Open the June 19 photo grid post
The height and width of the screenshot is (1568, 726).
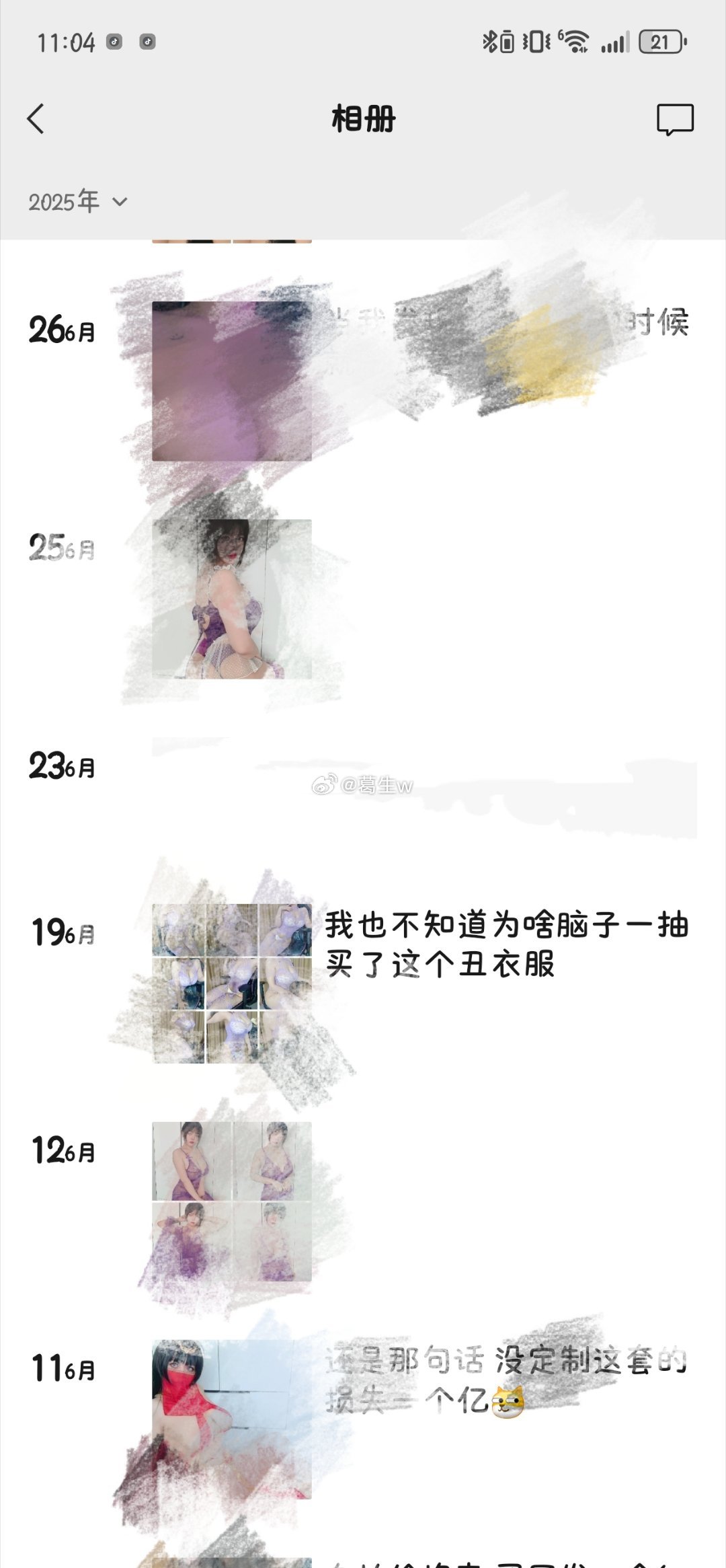pyautogui.click(x=231, y=983)
